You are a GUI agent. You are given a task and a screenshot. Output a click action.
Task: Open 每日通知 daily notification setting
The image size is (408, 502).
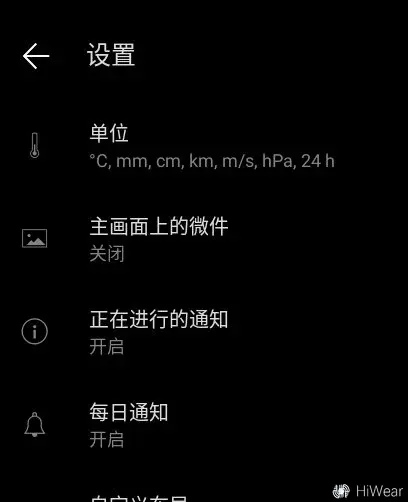(204, 425)
